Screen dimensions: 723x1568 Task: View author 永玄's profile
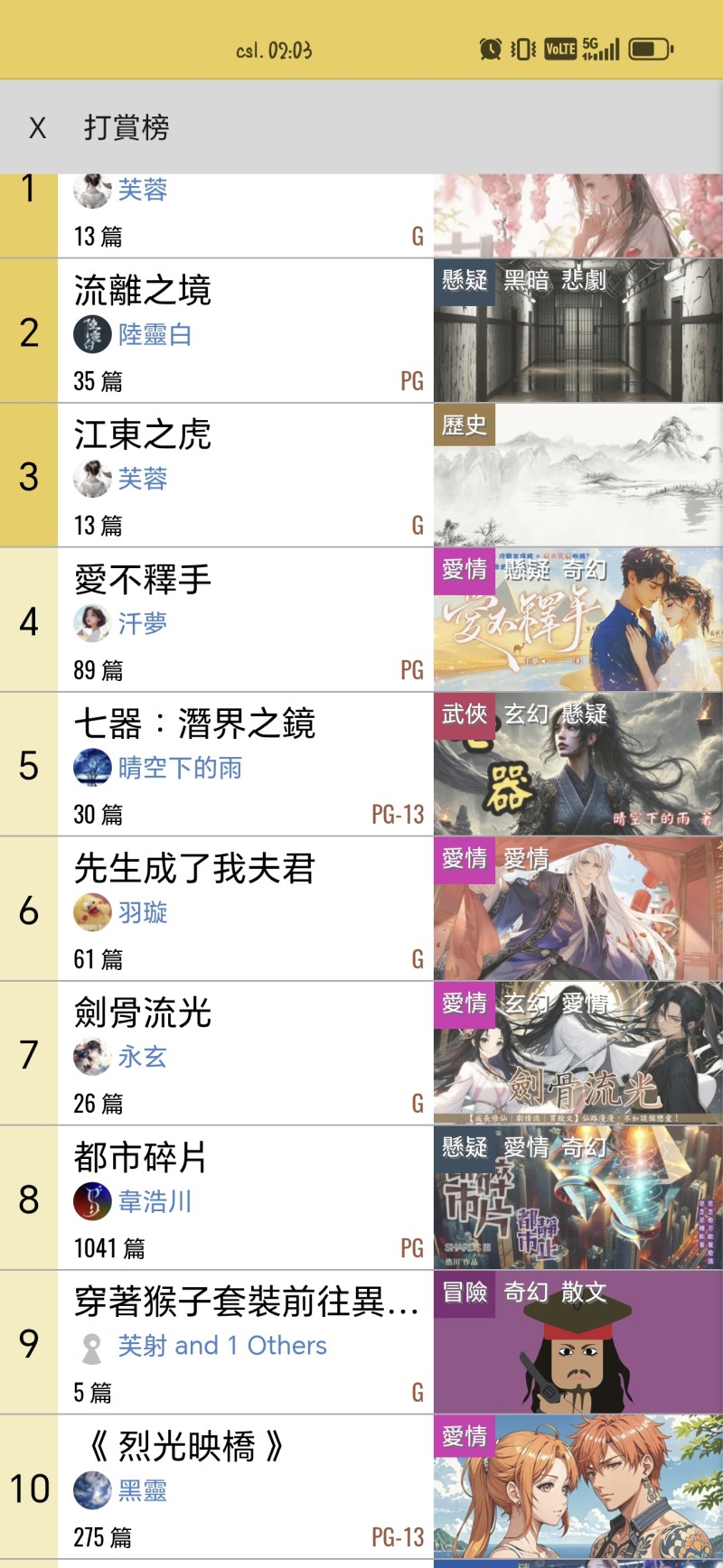tap(143, 1058)
